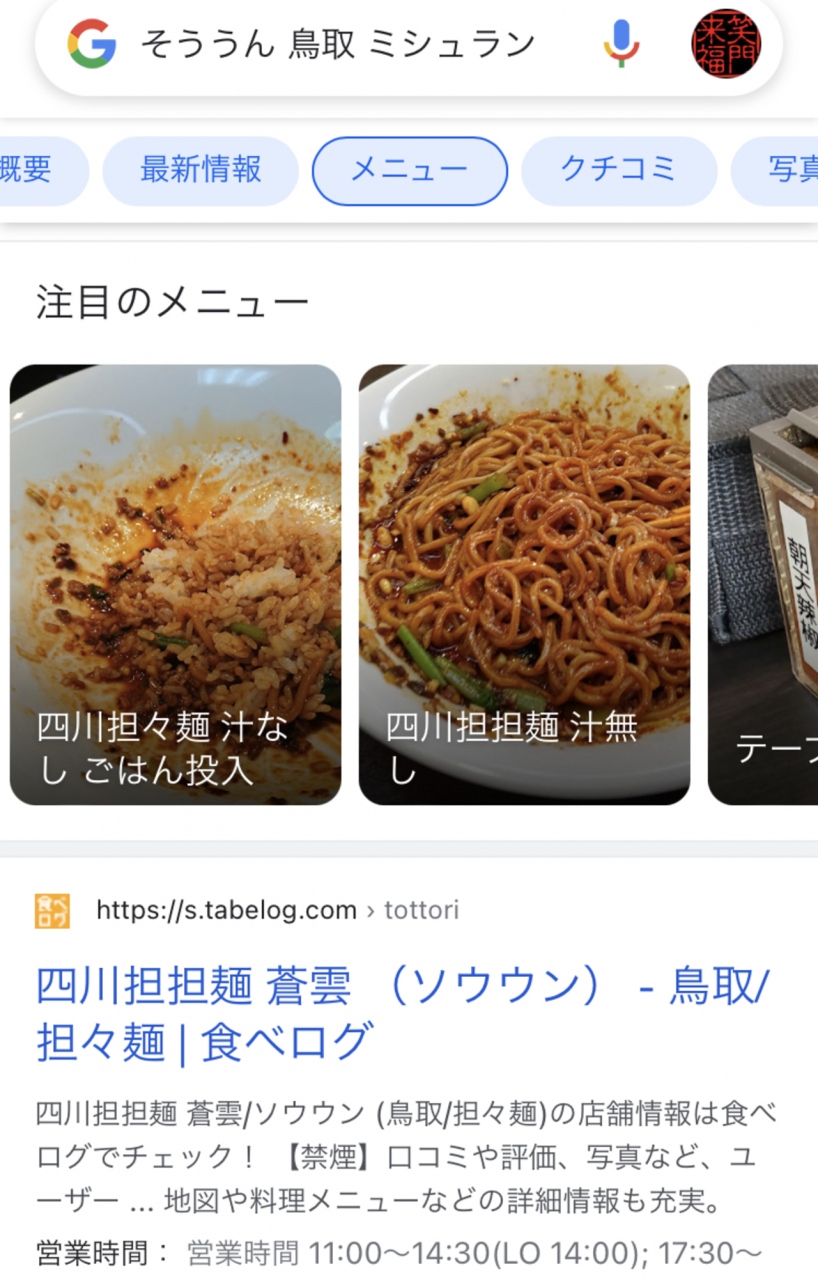Tap the search box with そううん 鳥取 ミシュラン
Viewport: 818px width, 1280px height.
(x=340, y=45)
